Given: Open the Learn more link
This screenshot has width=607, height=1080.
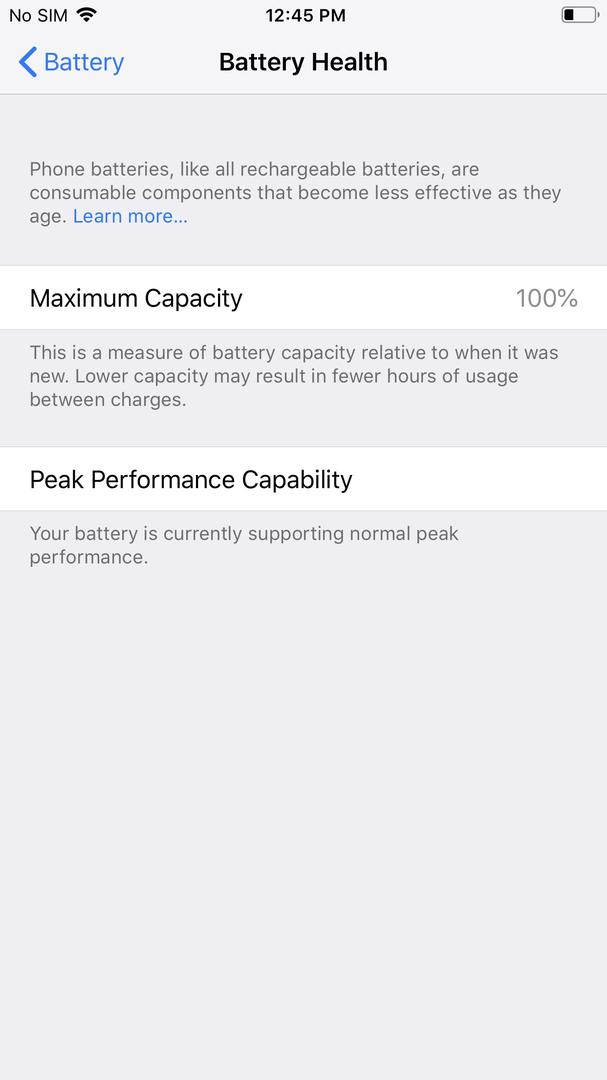Looking at the screenshot, I should (x=130, y=216).
